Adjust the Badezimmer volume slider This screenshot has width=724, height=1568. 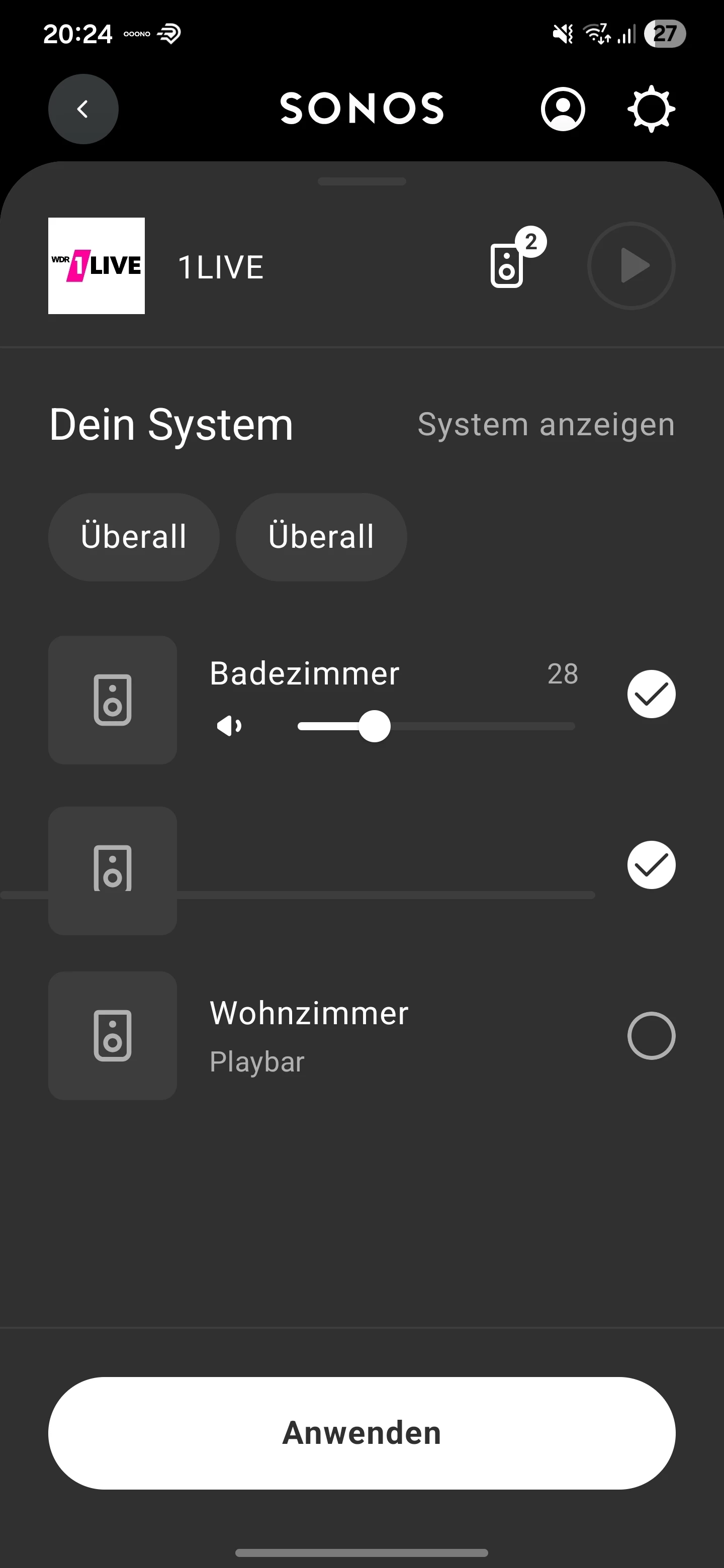375,726
